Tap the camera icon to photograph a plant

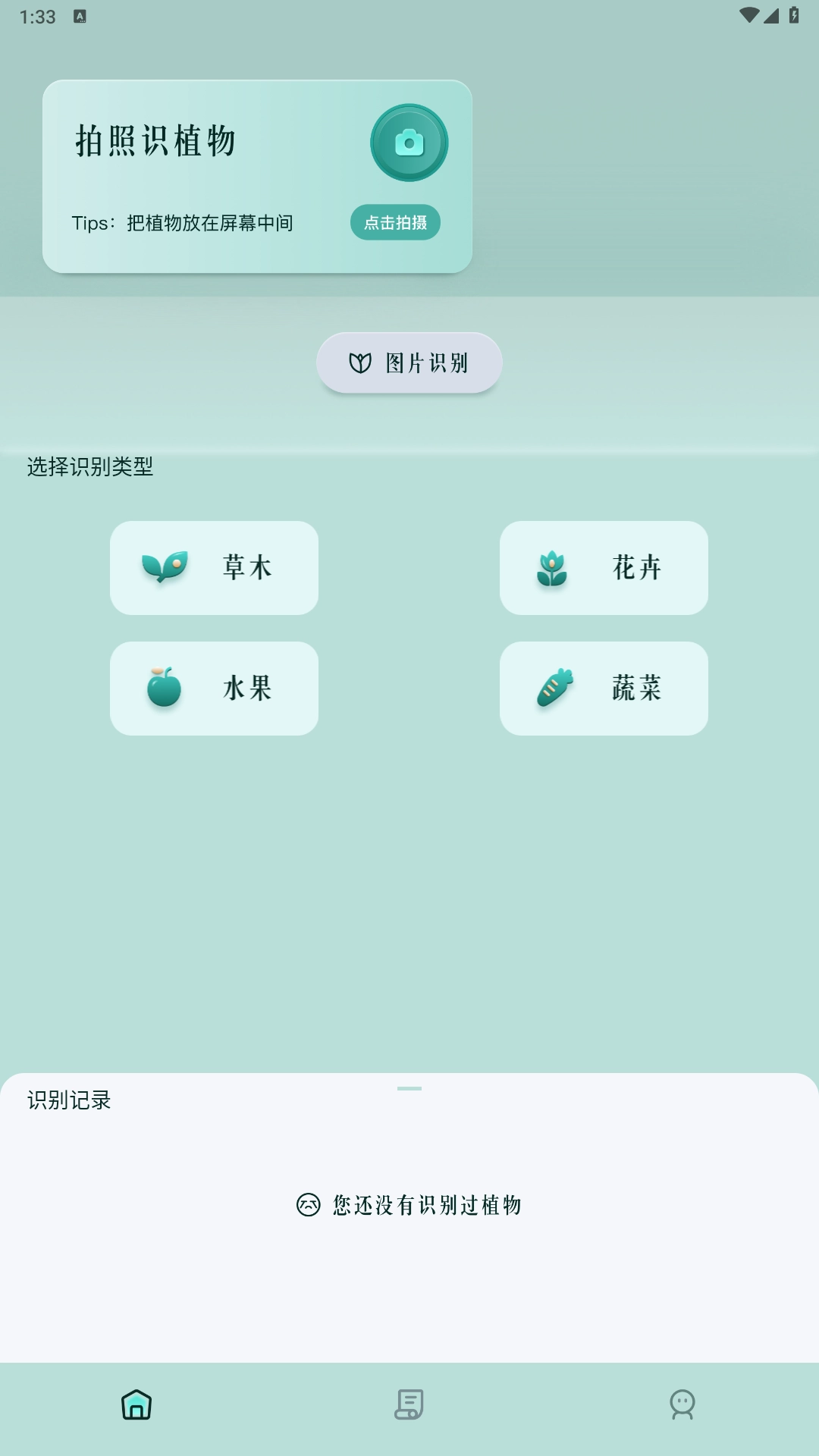click(x=409, y=143)
